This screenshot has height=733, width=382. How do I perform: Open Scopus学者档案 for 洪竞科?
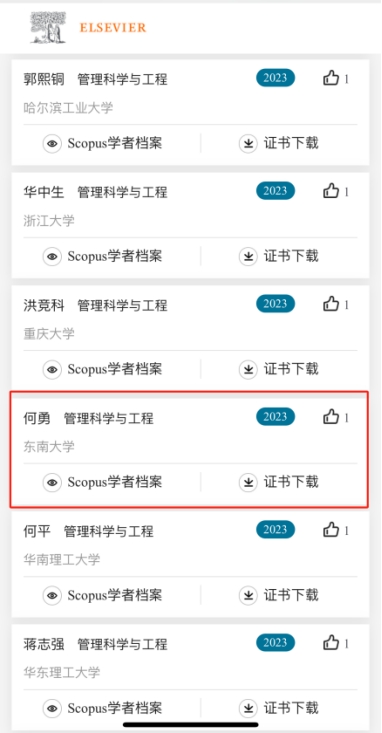pyautogui.click(x=103, y=369)
